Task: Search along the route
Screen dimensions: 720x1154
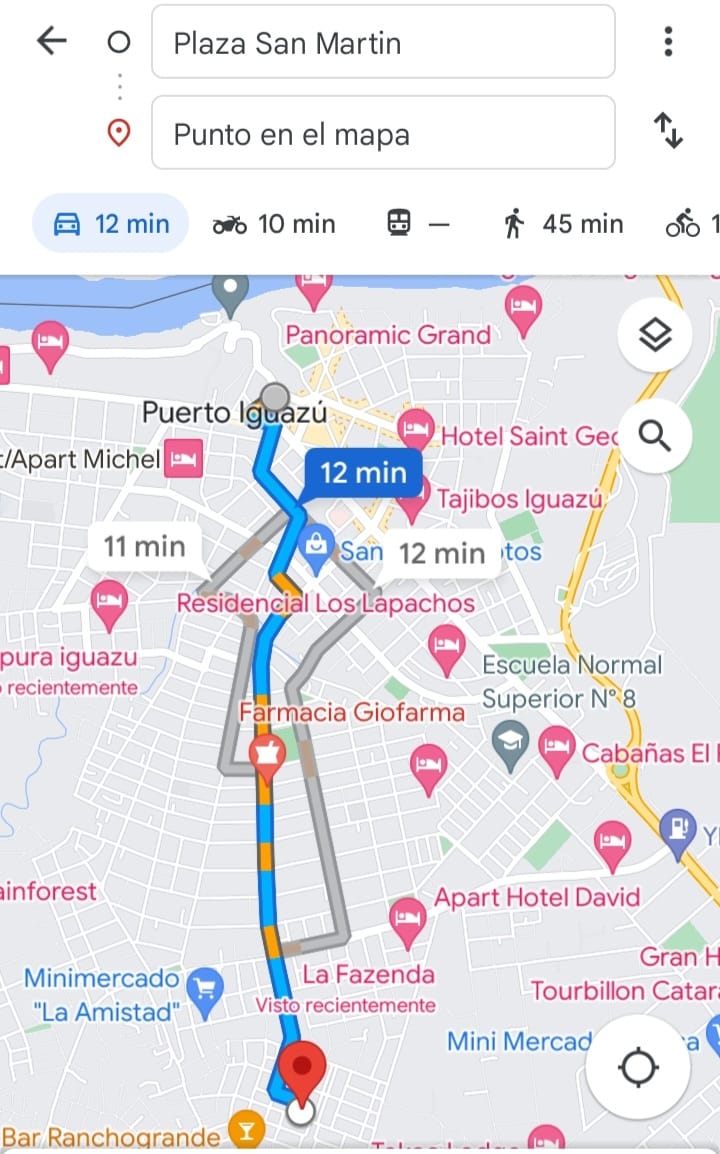Action: [x=654, y=436]
